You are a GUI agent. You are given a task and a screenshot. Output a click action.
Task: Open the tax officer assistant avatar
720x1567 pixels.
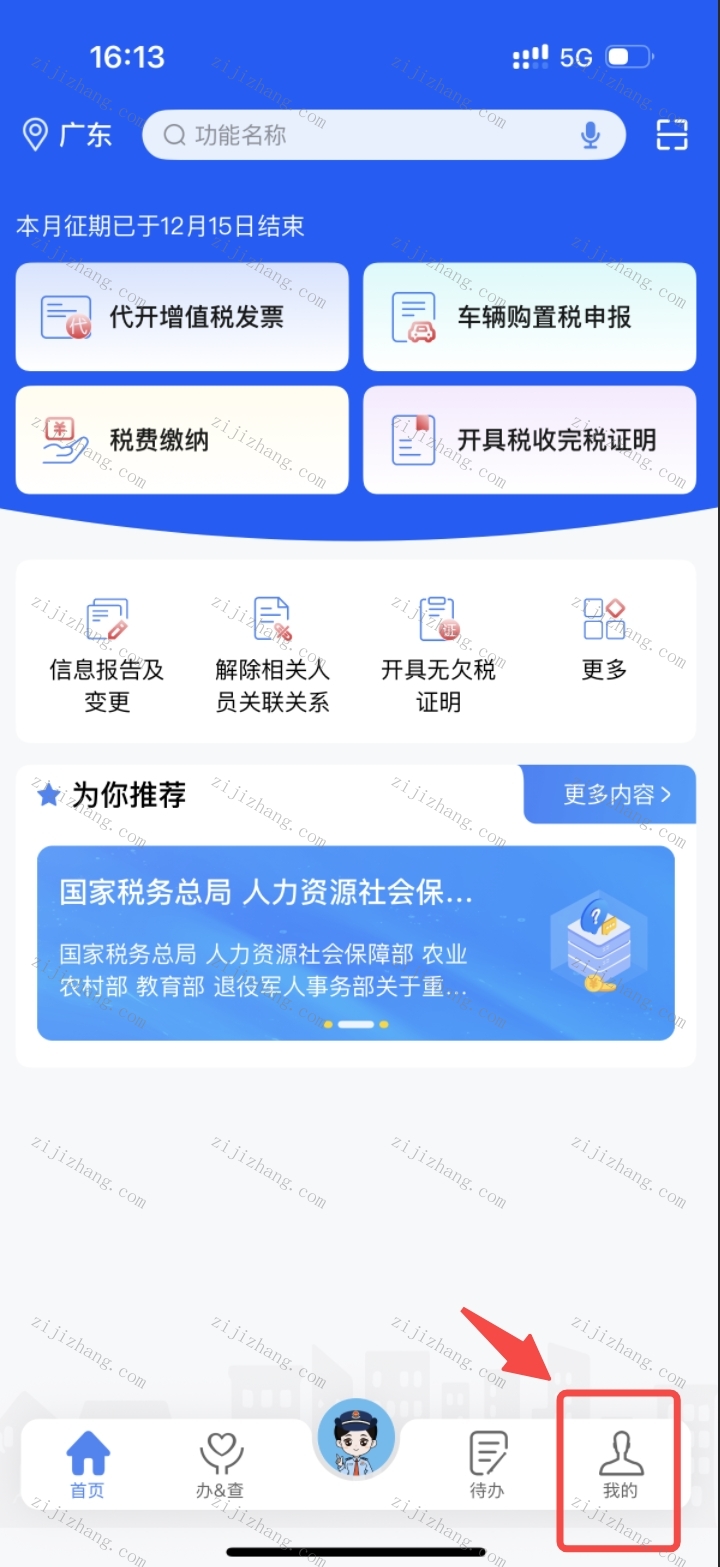click(356, 1439)
